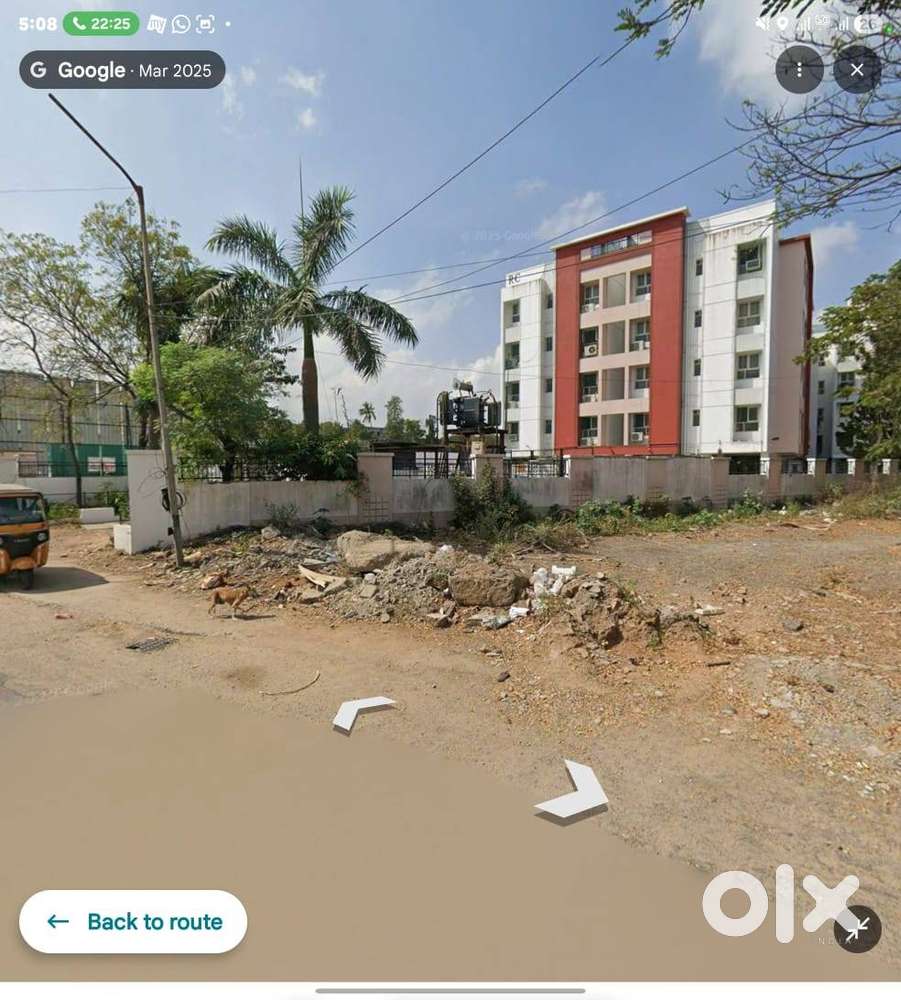Viewport: 901px width, 1000px height.
Task: Move along the right-pointing road arrow
Action: point(575,791)
